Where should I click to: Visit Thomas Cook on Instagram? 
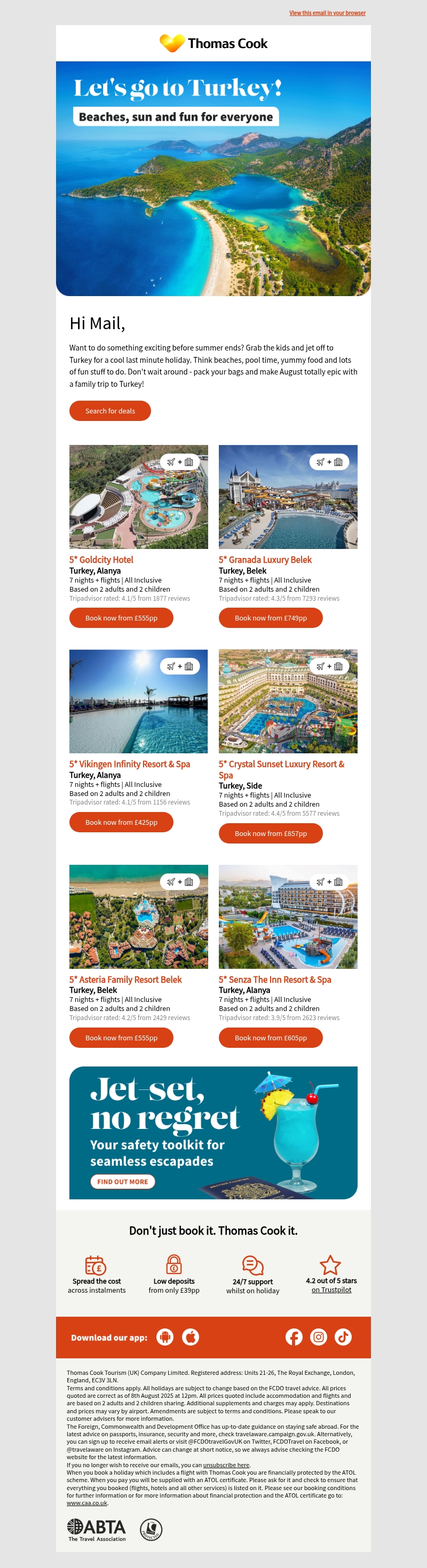pos(319,1338)
